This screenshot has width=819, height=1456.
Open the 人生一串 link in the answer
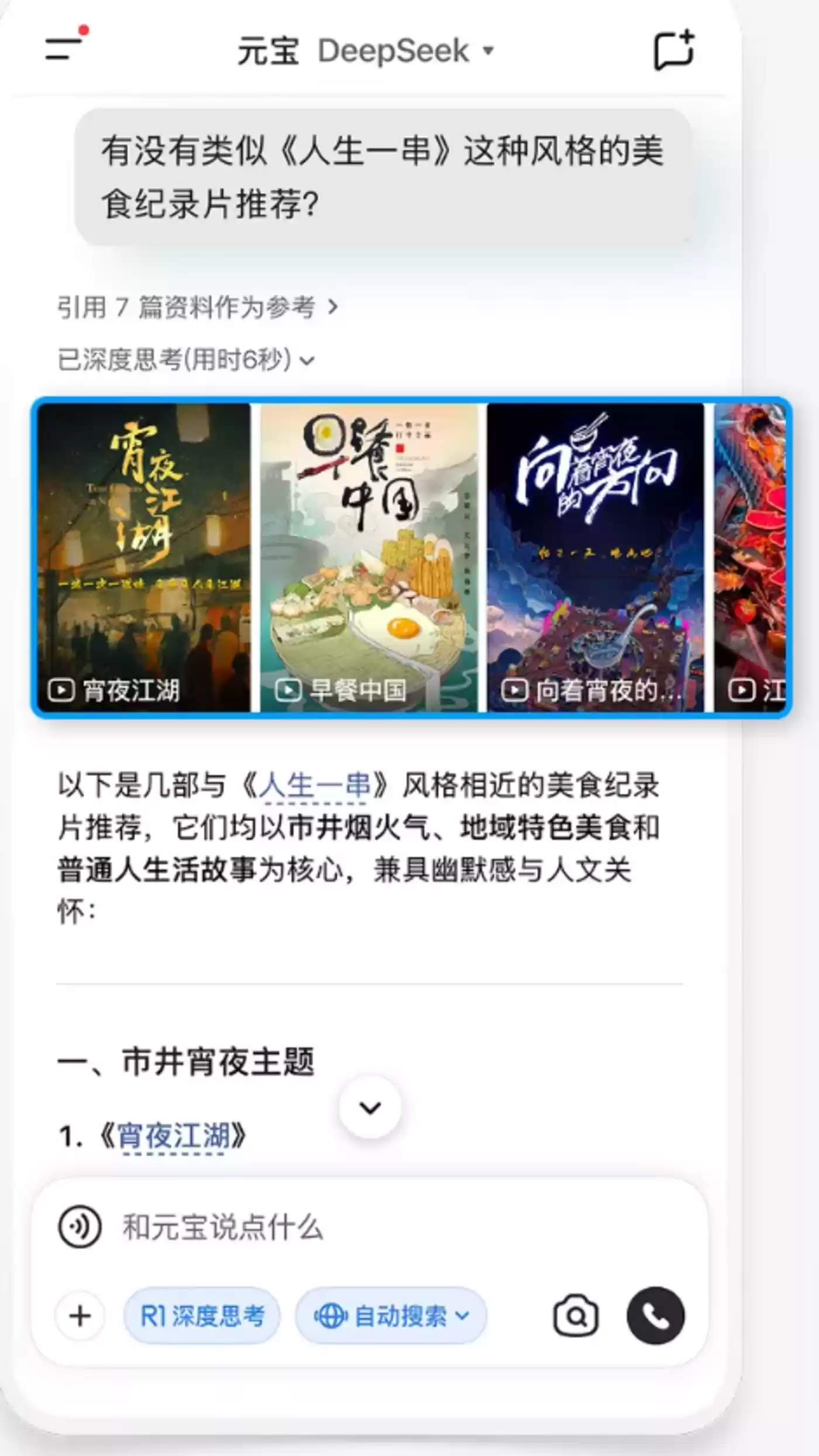[x=315, y=785]
